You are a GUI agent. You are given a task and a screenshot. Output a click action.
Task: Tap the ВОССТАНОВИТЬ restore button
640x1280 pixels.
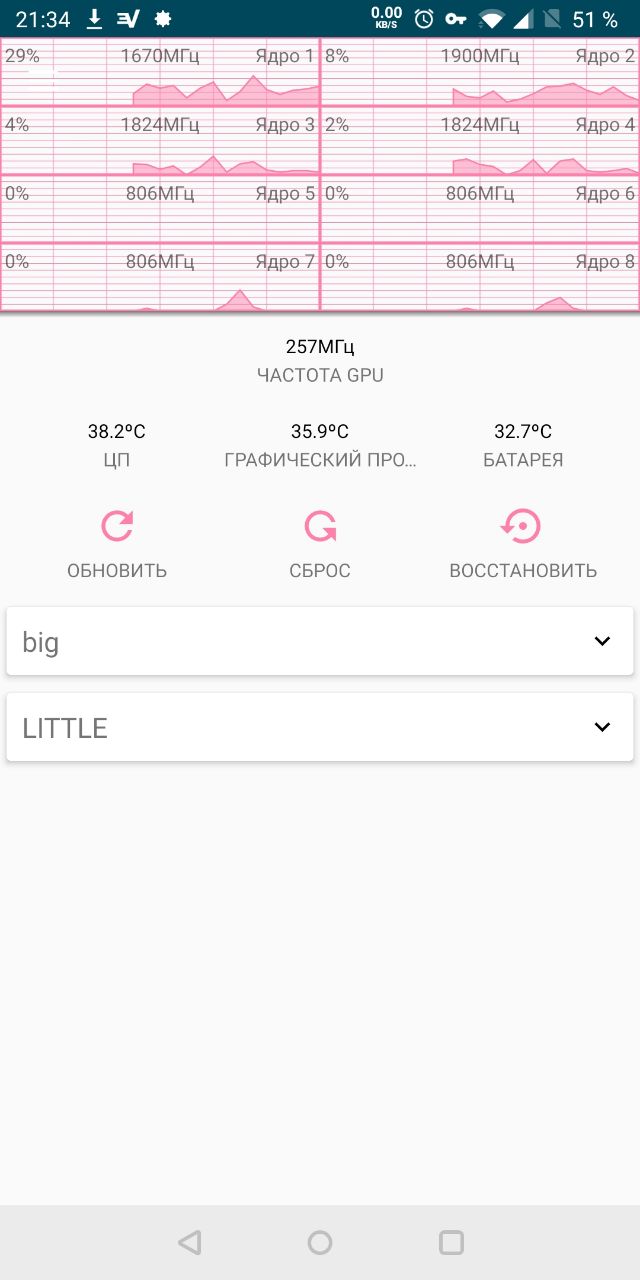point(523,544)
